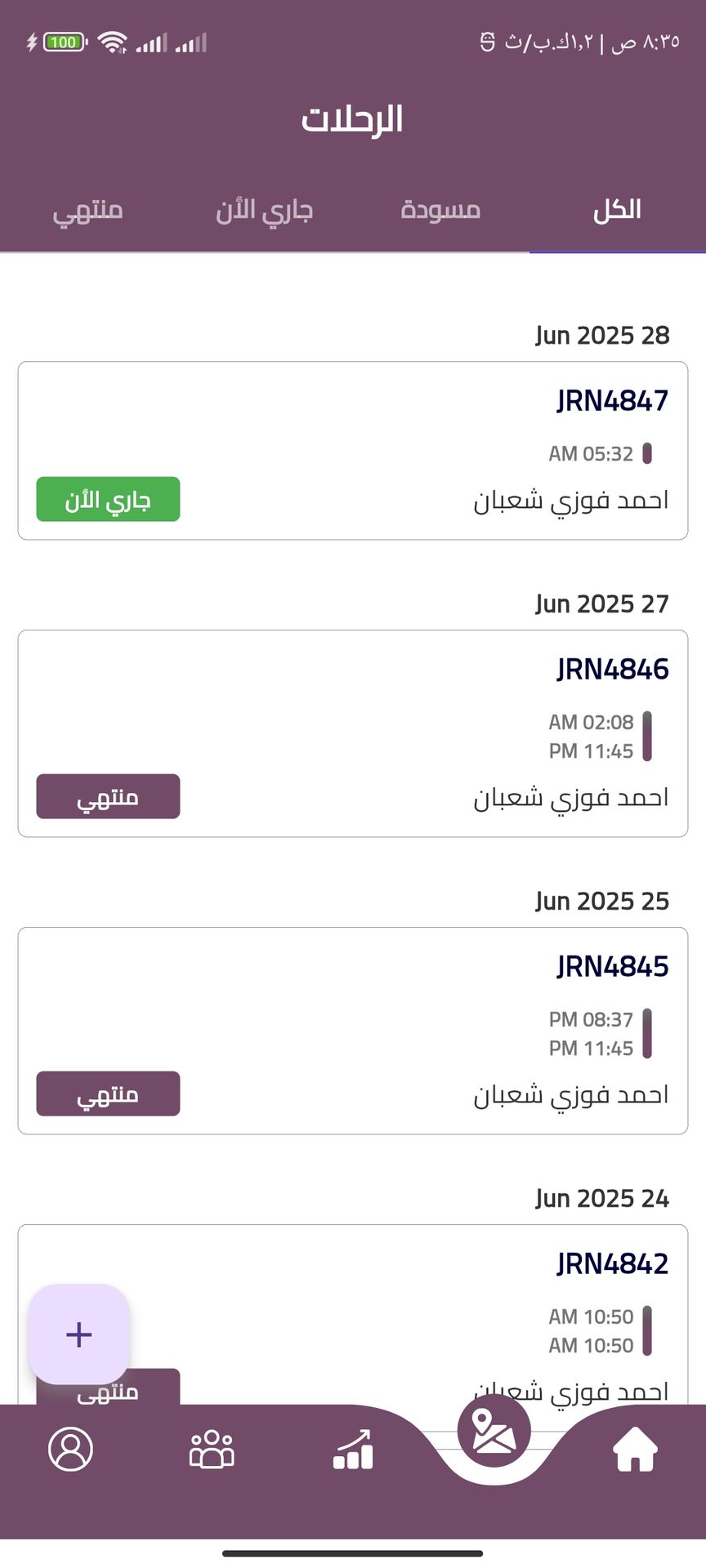The height and width of the screenshot is (1568, 706).
Task: Open the trips map tab
Action: click(x=494, y=1432)
